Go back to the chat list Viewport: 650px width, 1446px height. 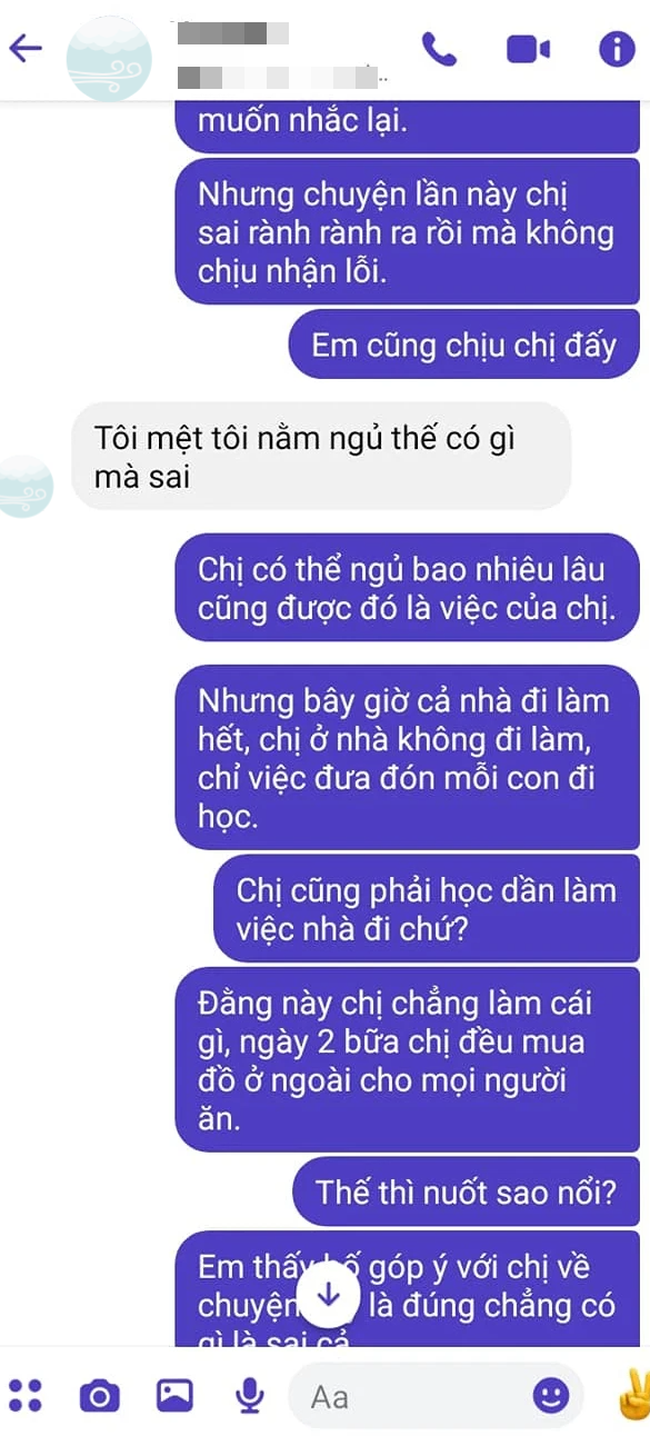[26, 48]
